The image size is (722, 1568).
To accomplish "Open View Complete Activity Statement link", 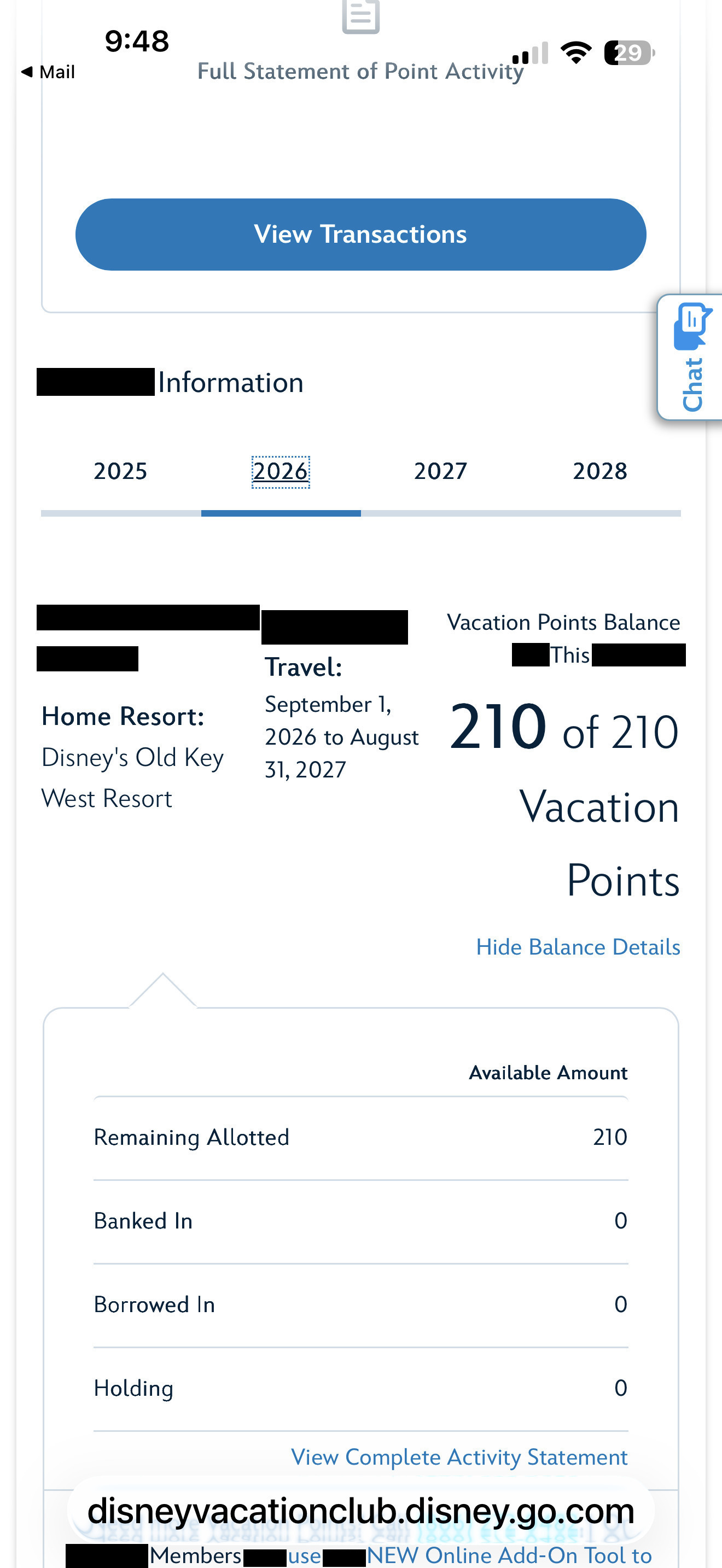I will point(459,1456).
